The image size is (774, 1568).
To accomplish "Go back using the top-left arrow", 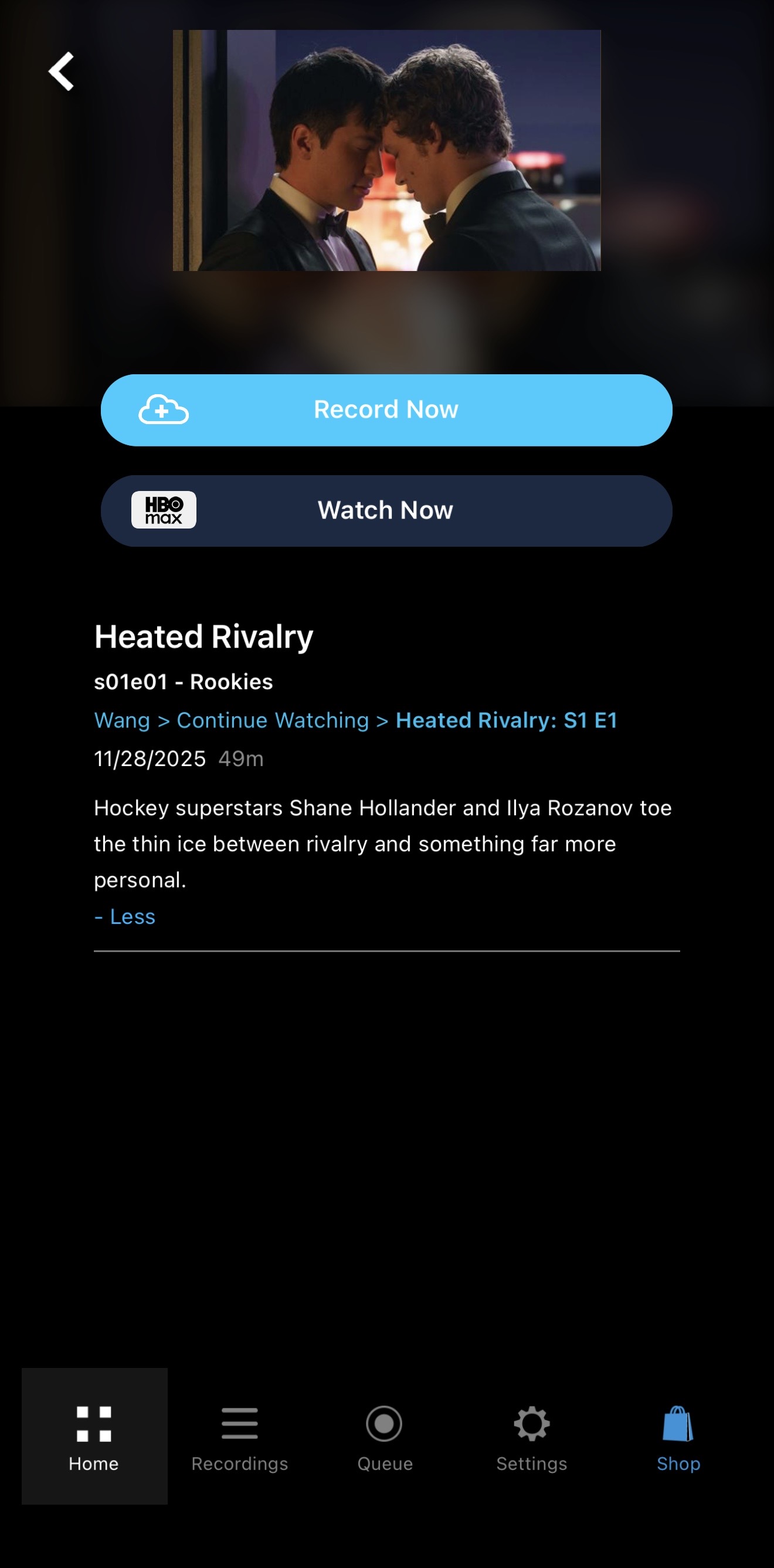I will pos(62,71).
